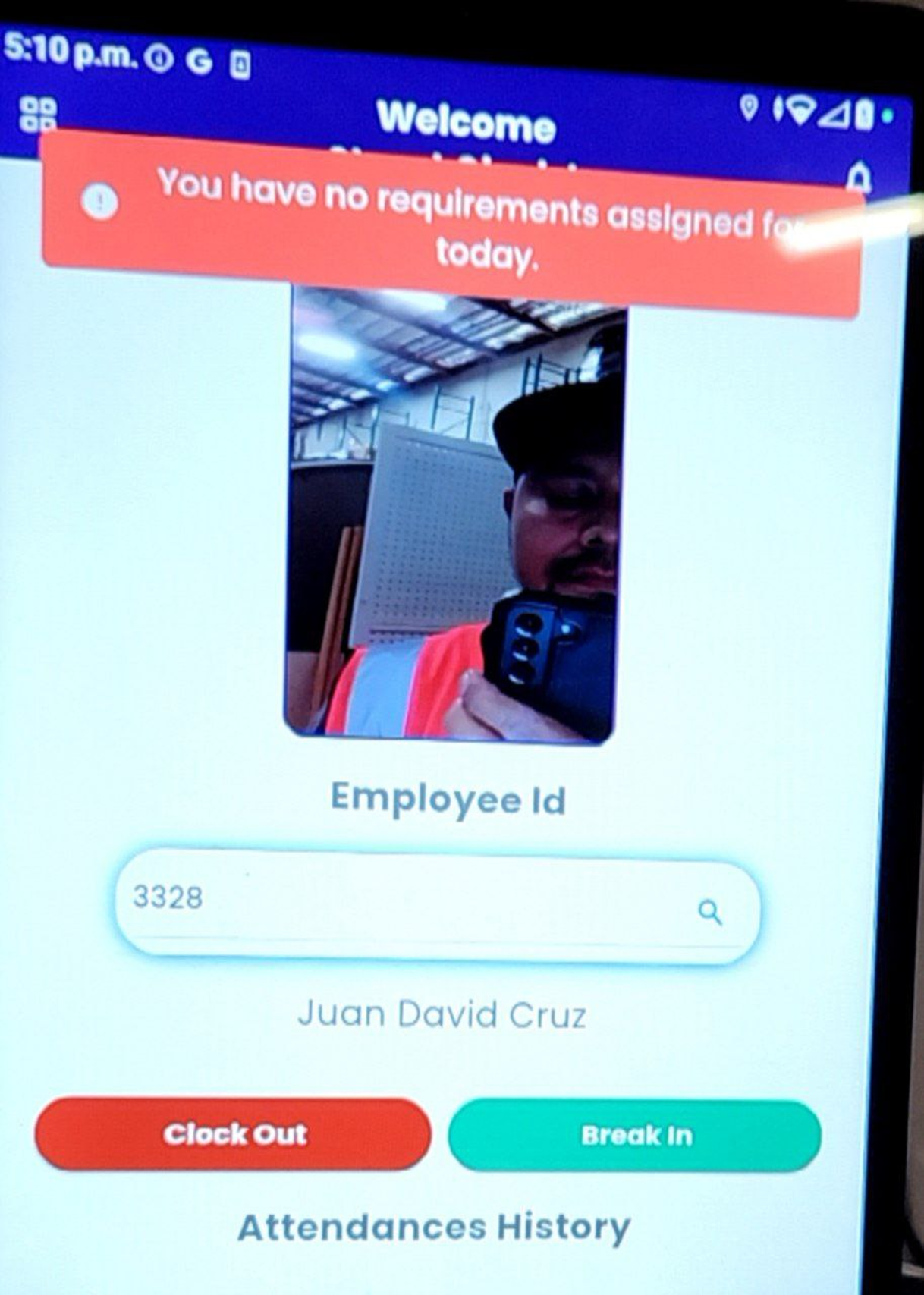Open the grid menu icon
The width and height of the screenshot is (924, 1295).
tap(36, 115)
